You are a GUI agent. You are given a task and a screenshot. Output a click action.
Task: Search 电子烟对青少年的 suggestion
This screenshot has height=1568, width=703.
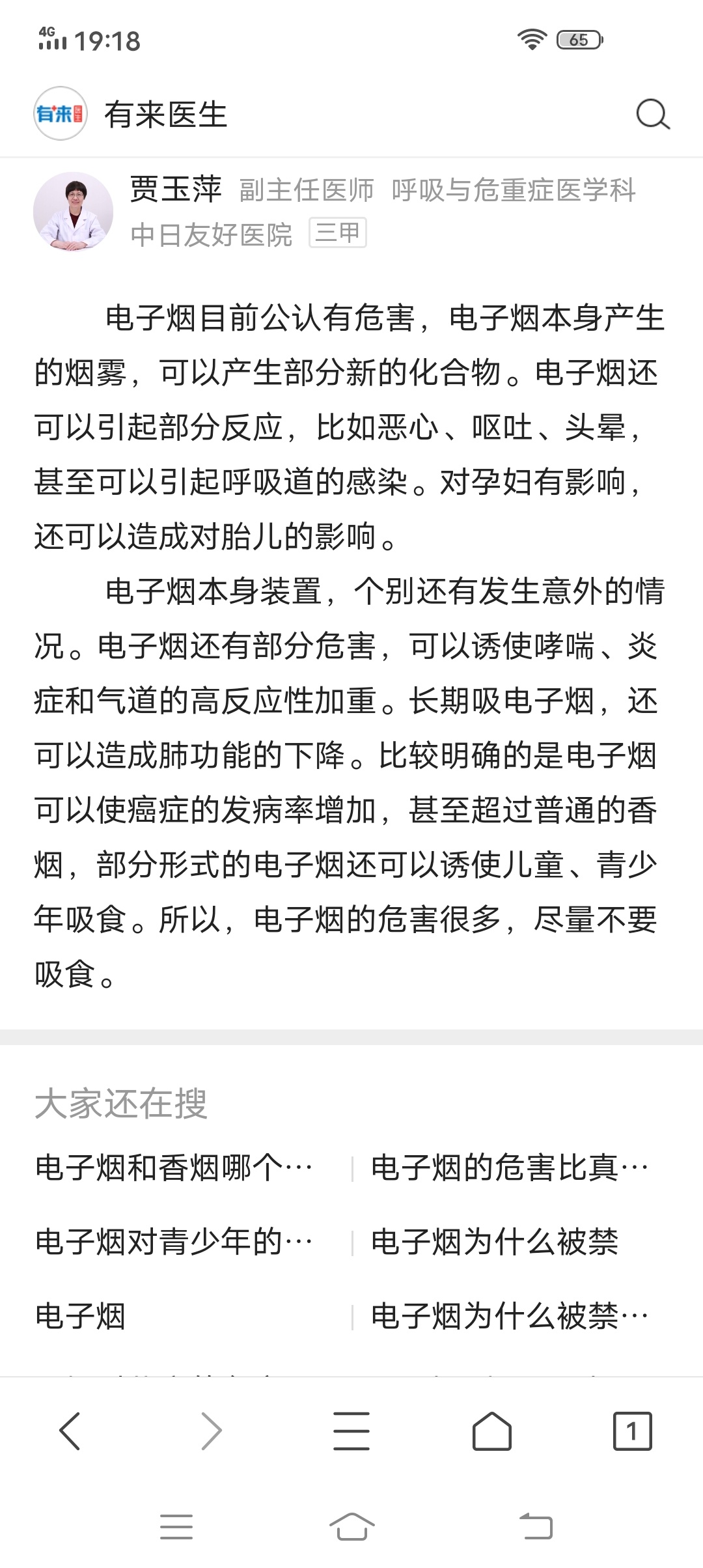click(x=174, y=1242)
